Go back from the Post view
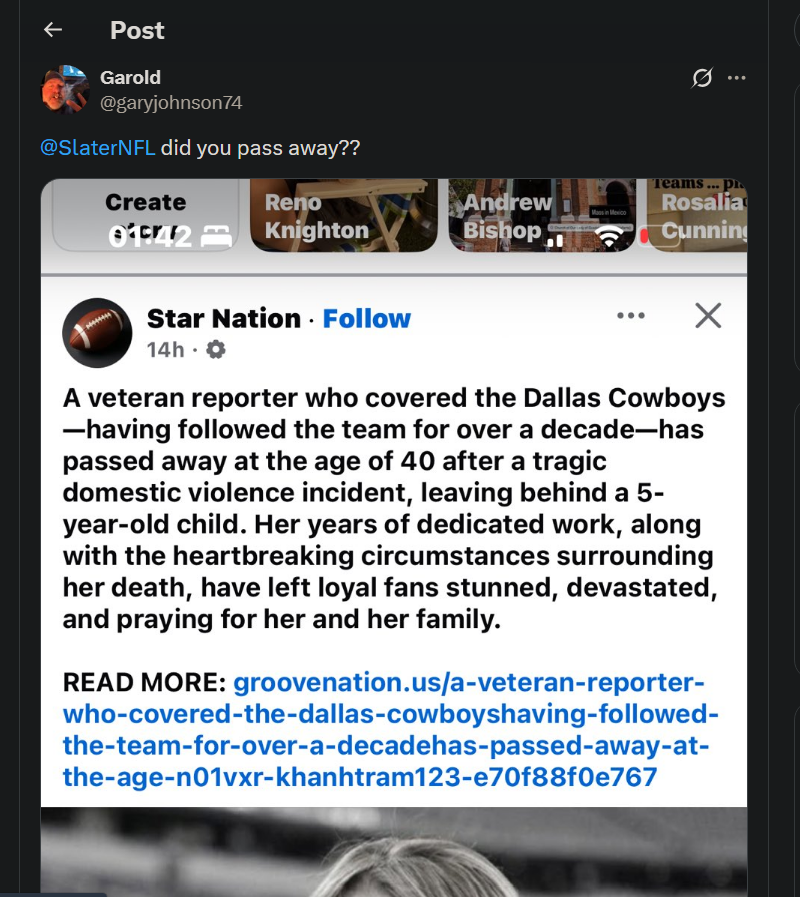800x897 pixels. pos(53,30)
